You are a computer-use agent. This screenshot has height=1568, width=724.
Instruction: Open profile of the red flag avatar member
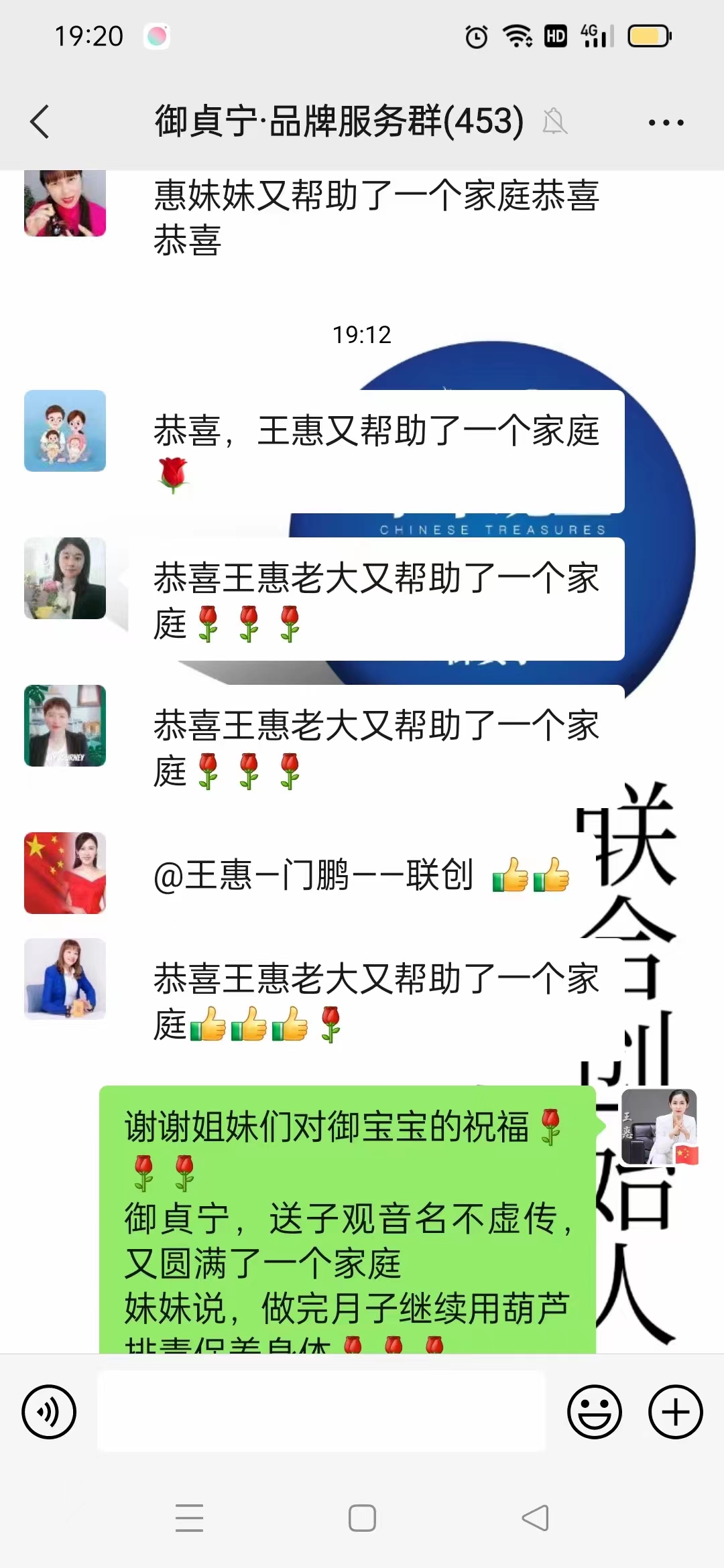tap(65, 873)
